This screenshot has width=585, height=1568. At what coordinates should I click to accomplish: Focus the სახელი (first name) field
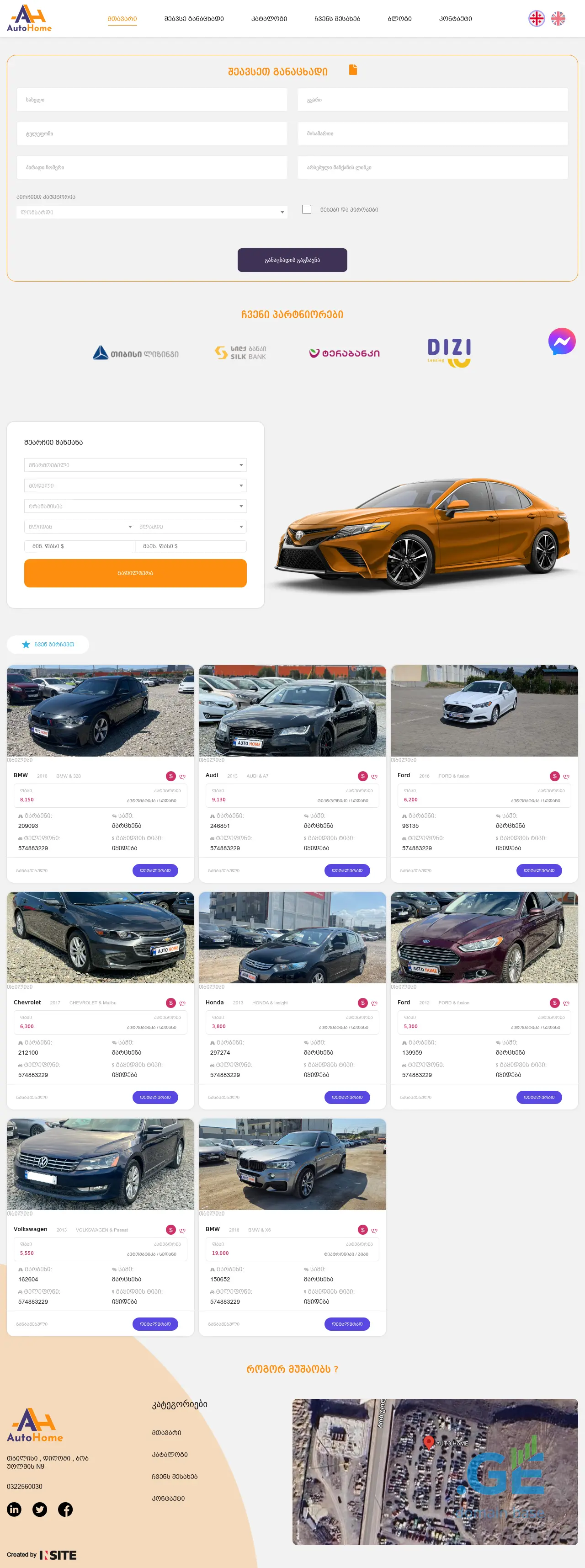click(152, 100)
